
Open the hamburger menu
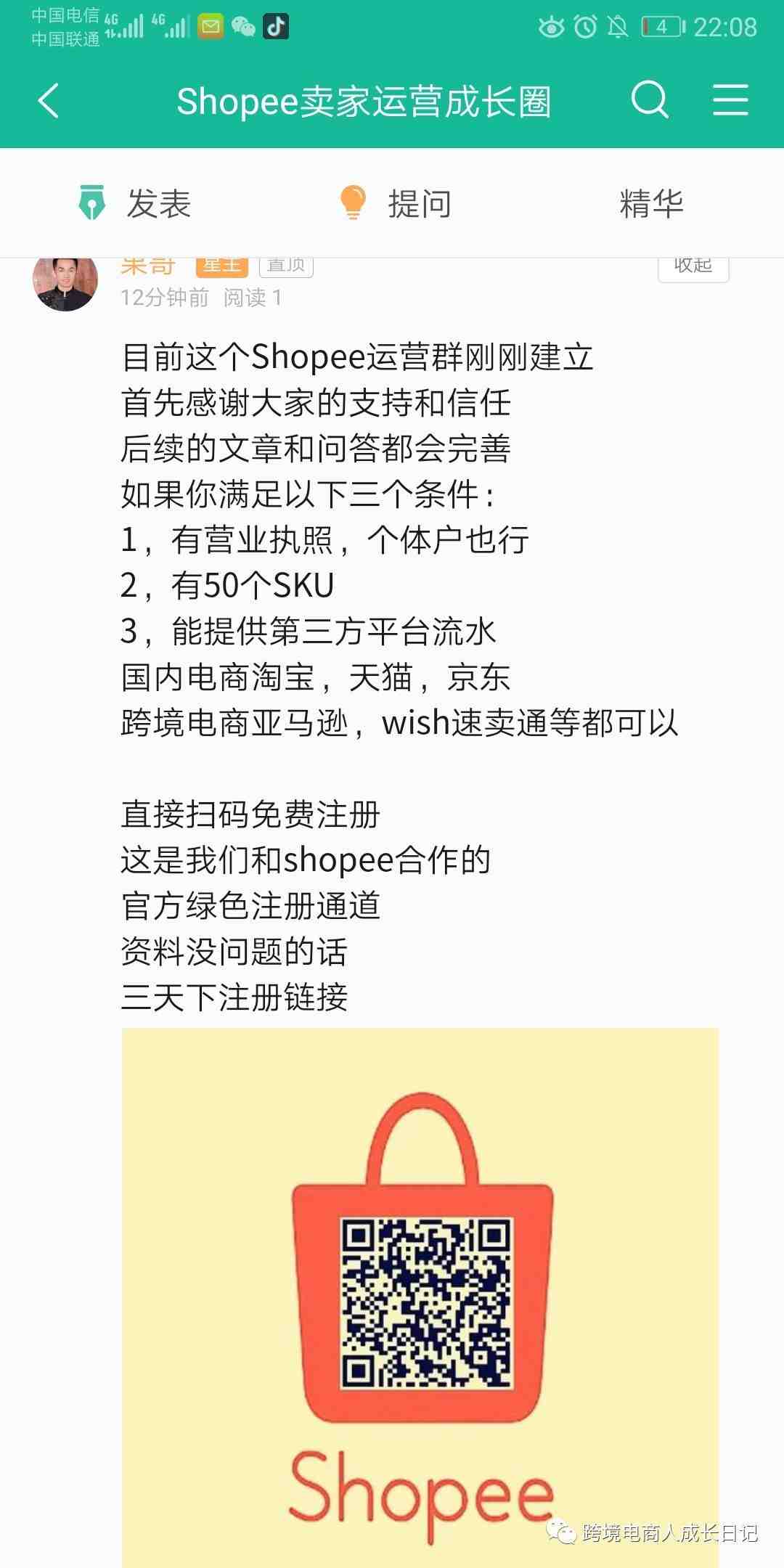point(730,100)
